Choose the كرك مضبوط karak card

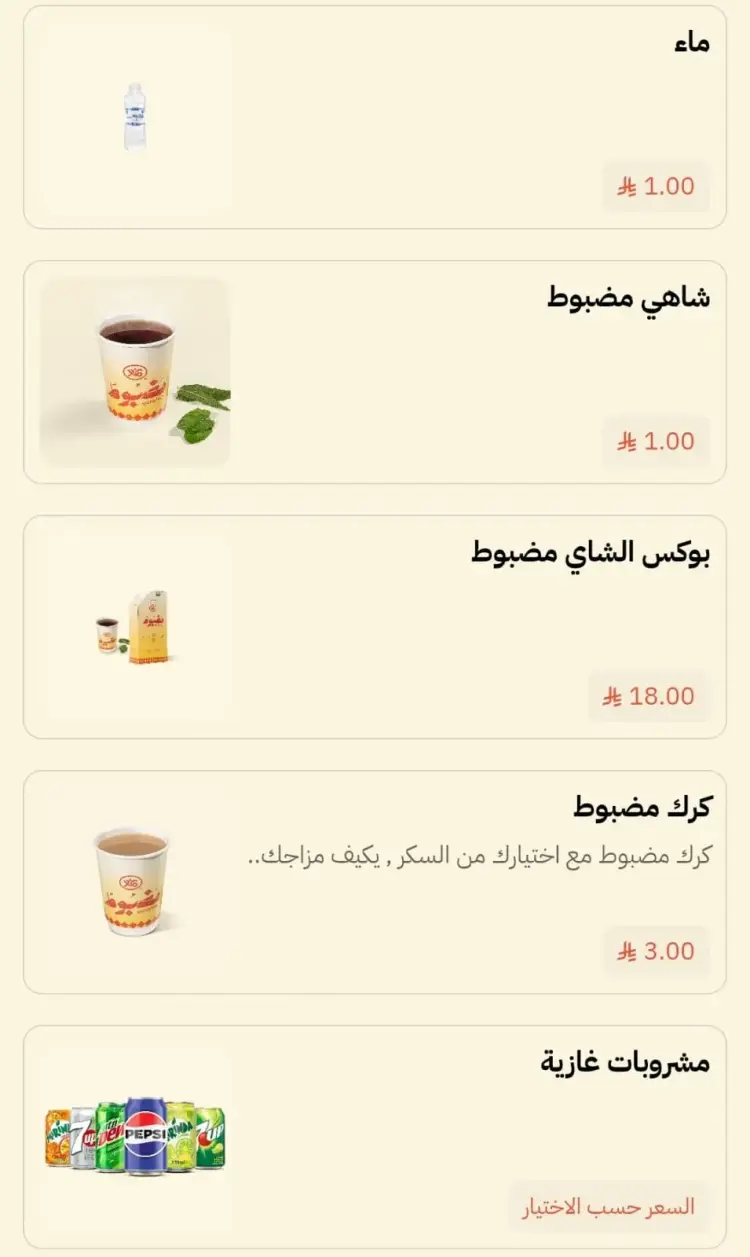[x=375, y=882]
